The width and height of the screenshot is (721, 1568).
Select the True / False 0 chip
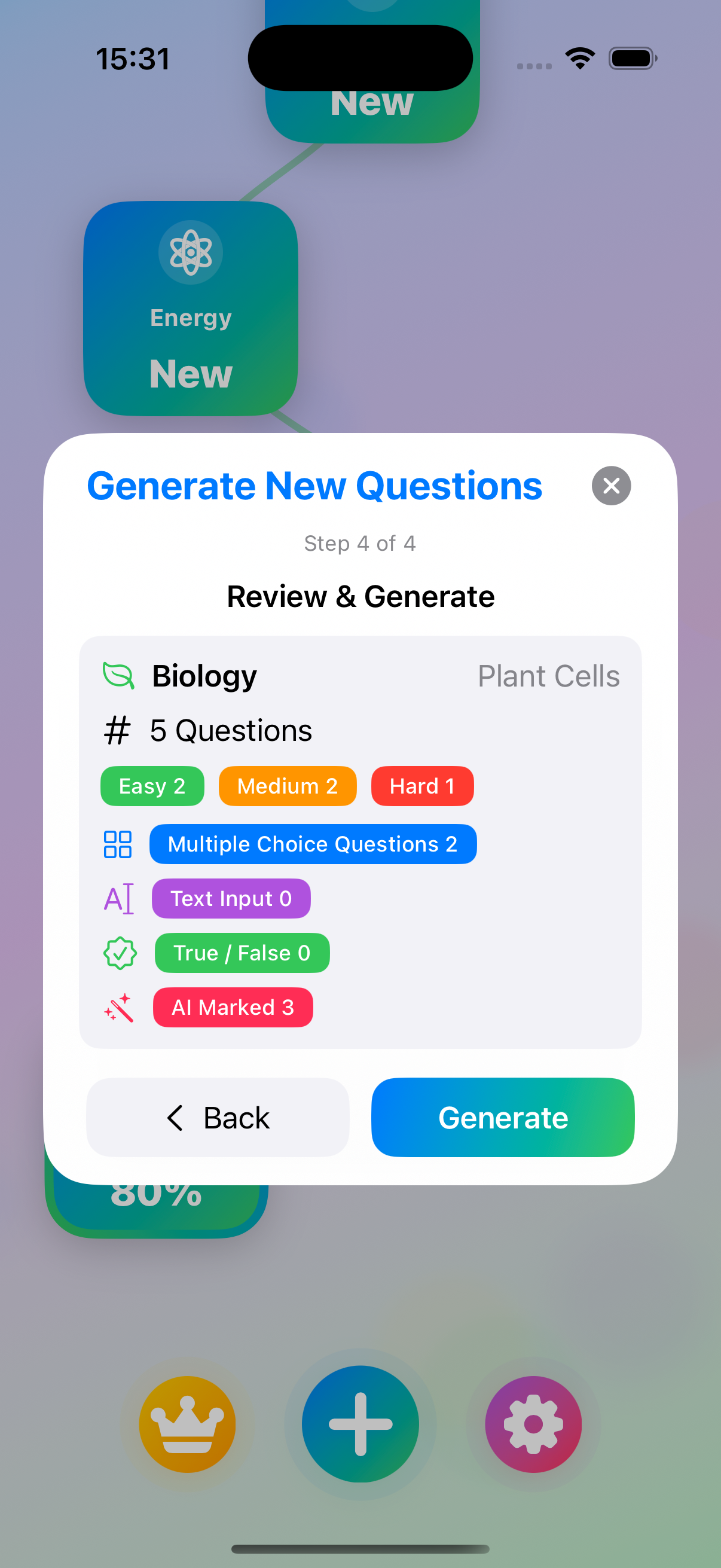[242, 953]
